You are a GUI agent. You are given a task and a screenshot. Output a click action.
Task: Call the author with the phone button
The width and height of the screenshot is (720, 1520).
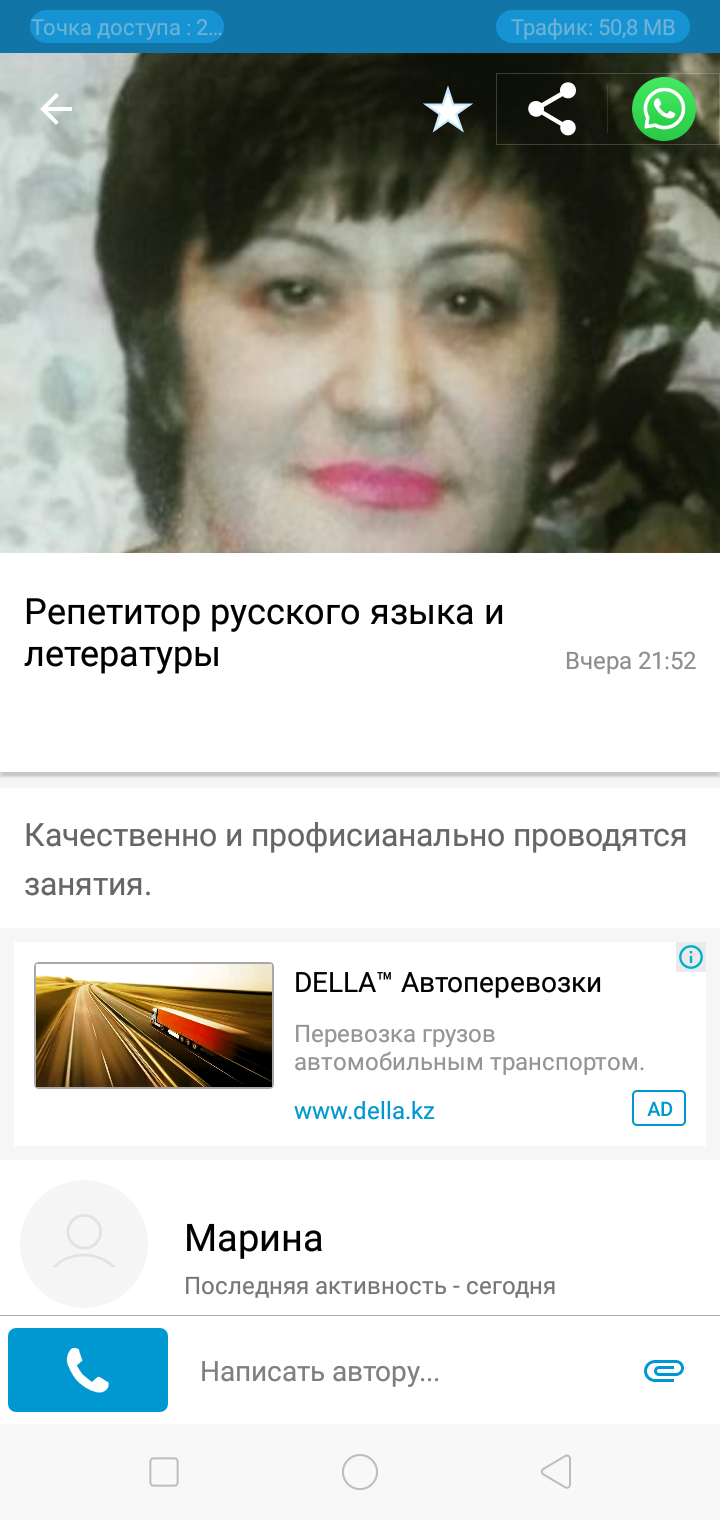88,1370
